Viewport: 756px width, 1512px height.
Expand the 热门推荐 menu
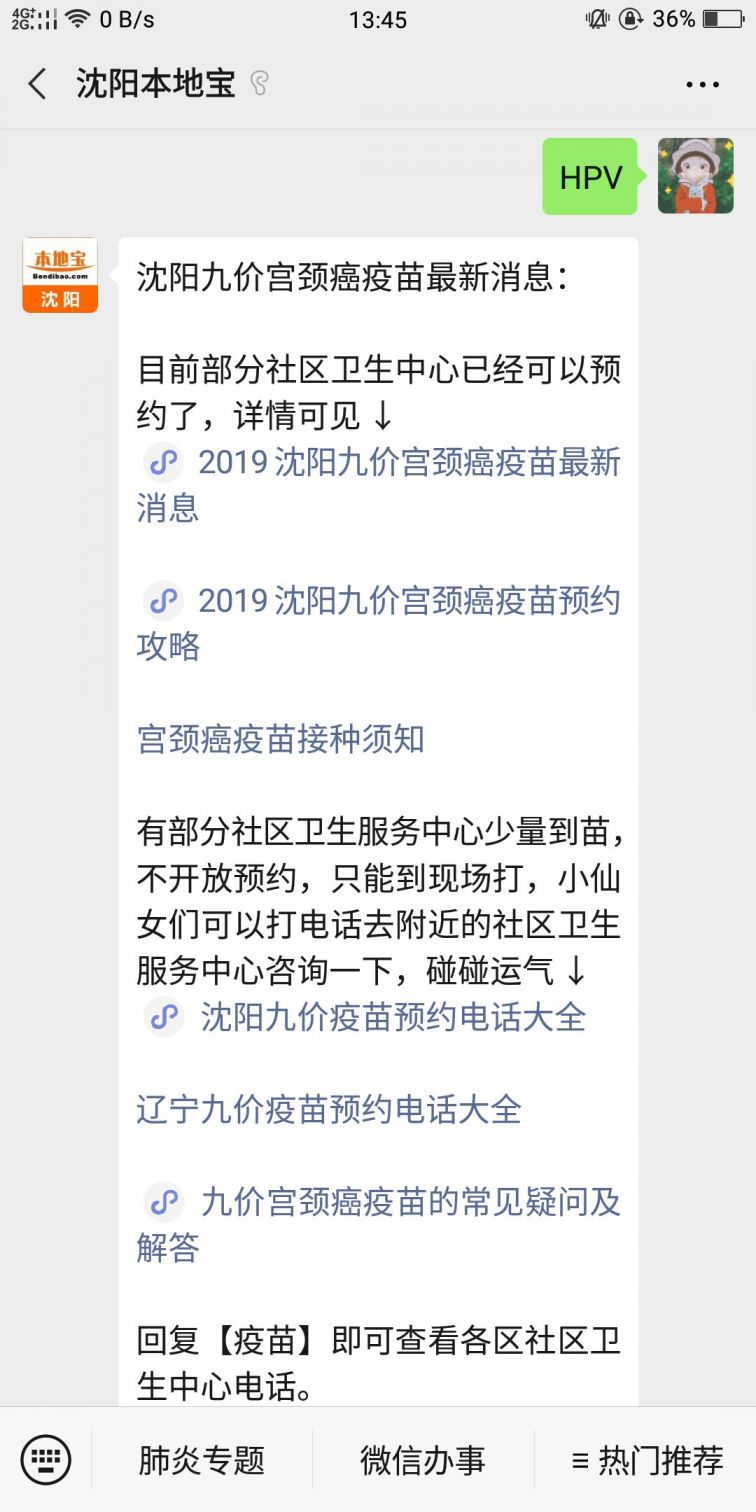[x=647, y=1460]
